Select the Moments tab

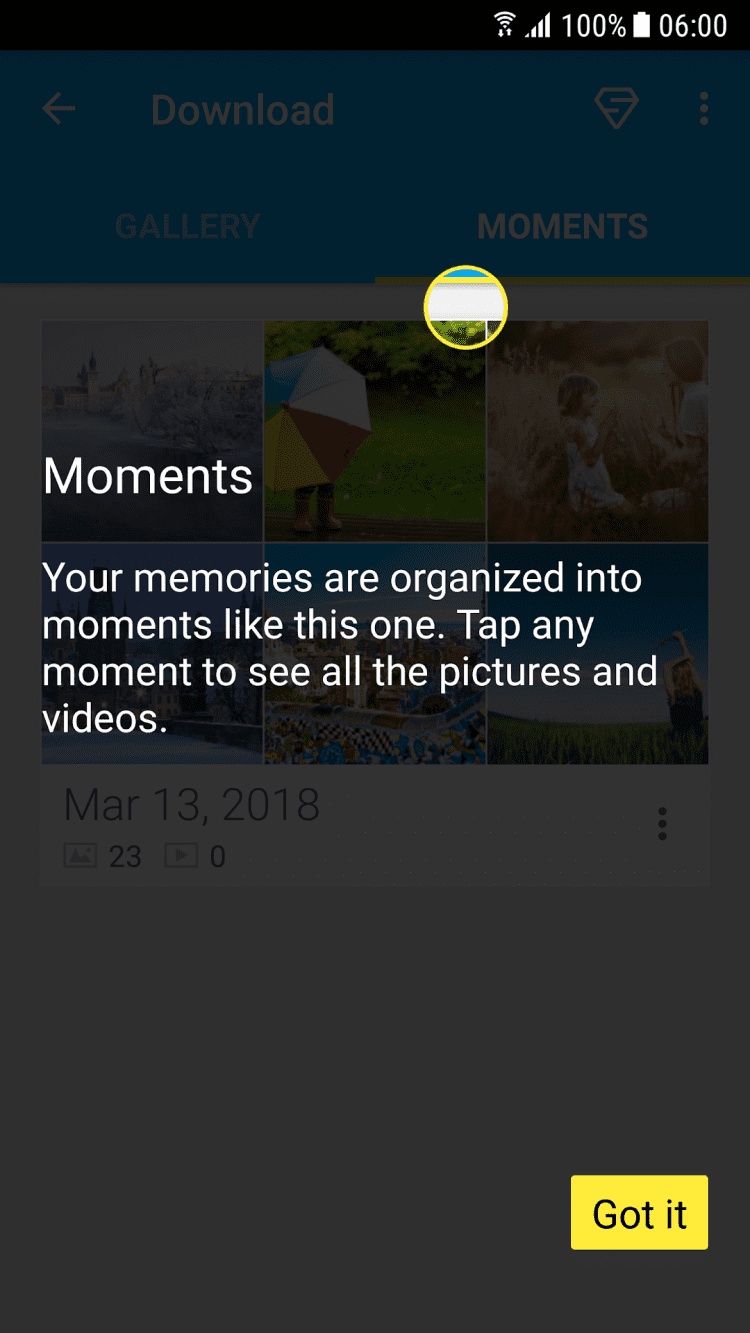pyautogui.click(x=562, y=227)
